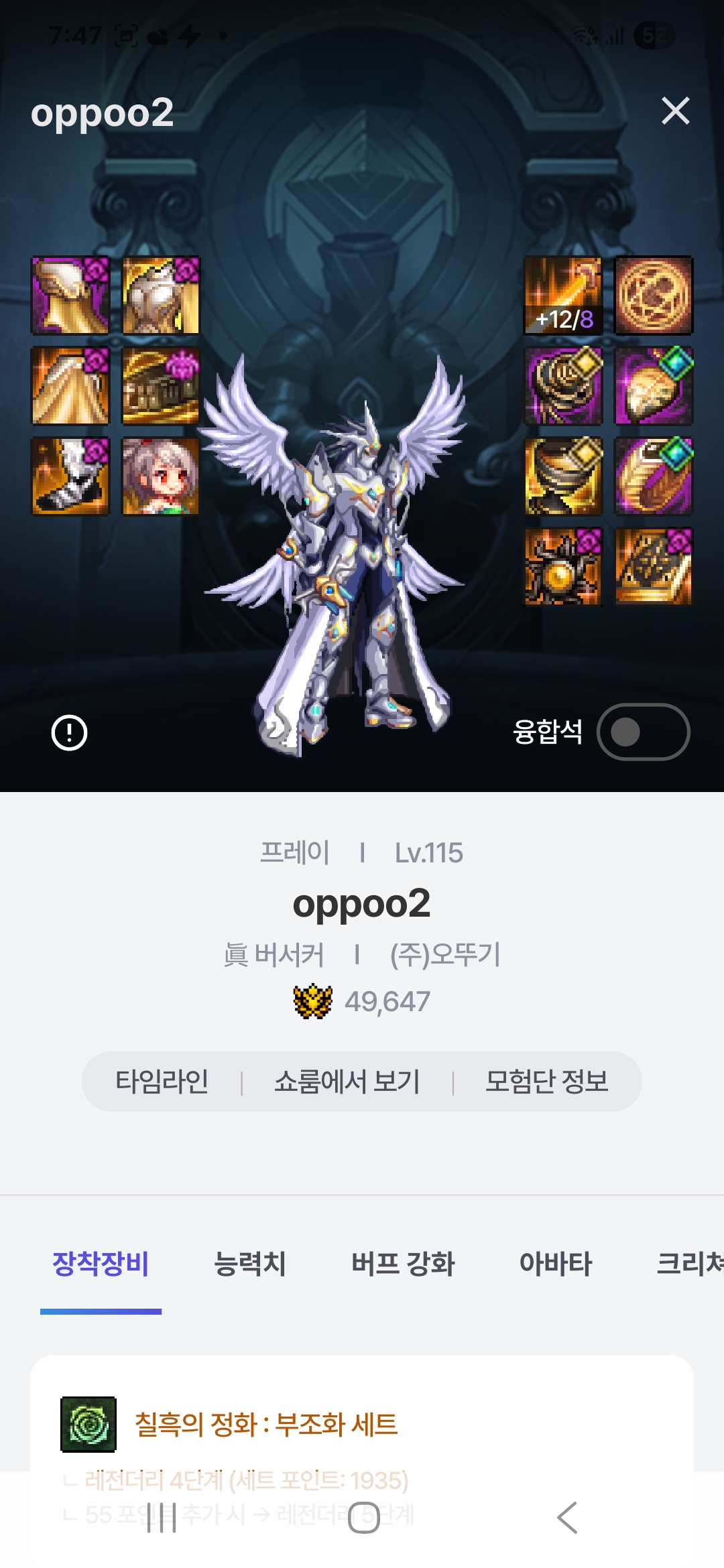Open the +12/8 weapon item
The width and height of the screenshot is (724, 1568).
[x=563, y=296]
